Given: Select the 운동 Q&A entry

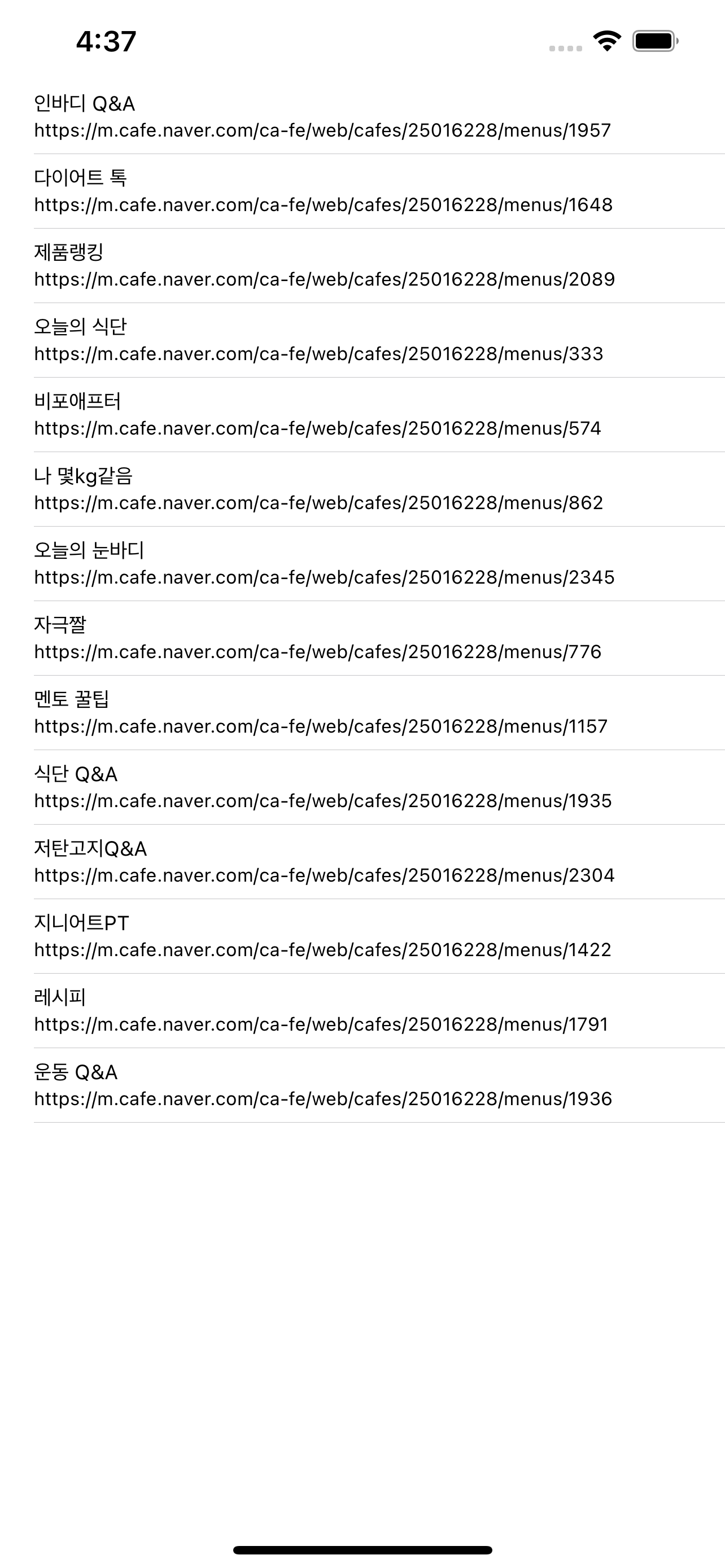Looking at the screenshot, I should pyautogui.click(x=362, y=1085).
